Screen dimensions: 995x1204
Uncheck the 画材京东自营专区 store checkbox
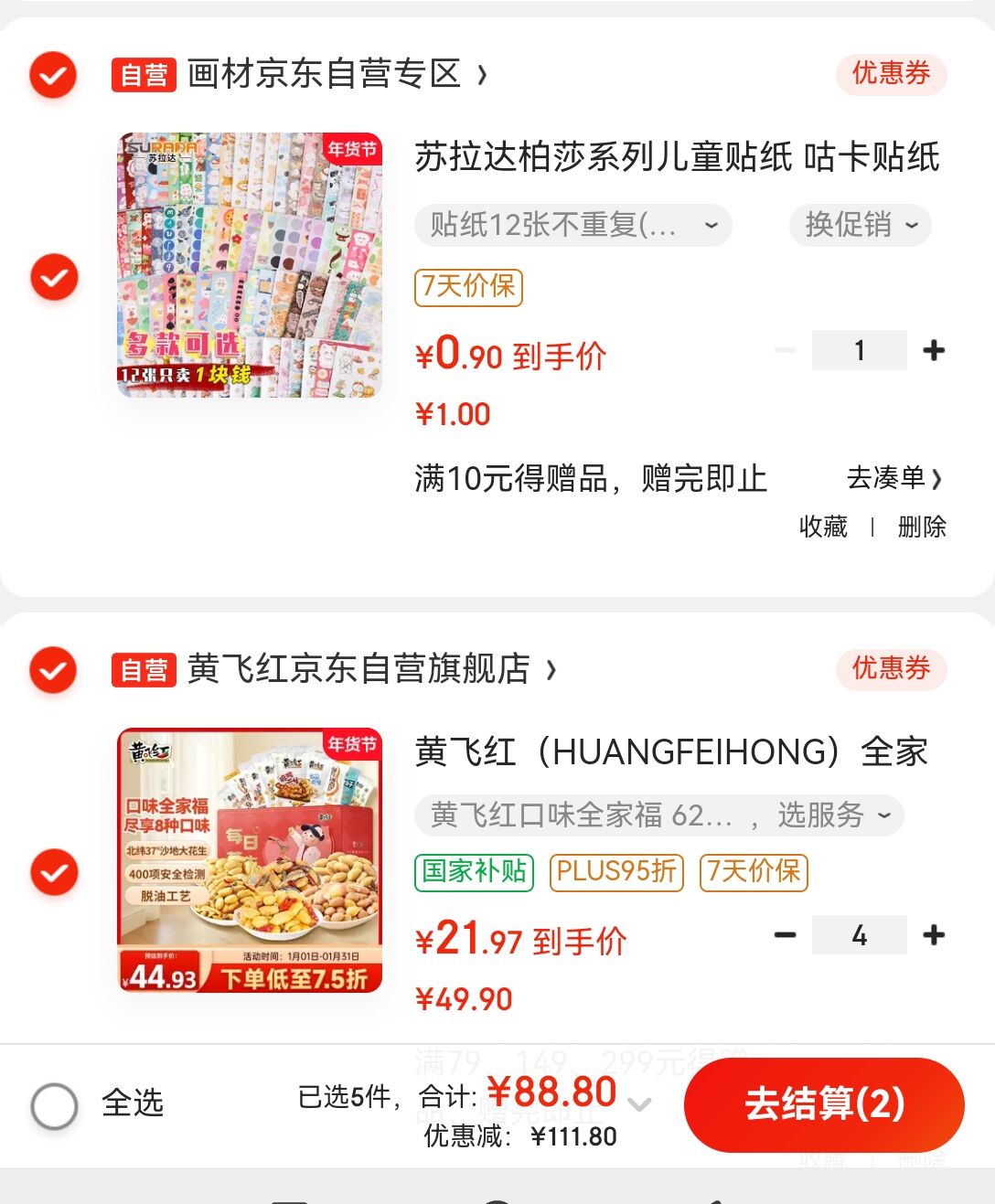point(53,75)
